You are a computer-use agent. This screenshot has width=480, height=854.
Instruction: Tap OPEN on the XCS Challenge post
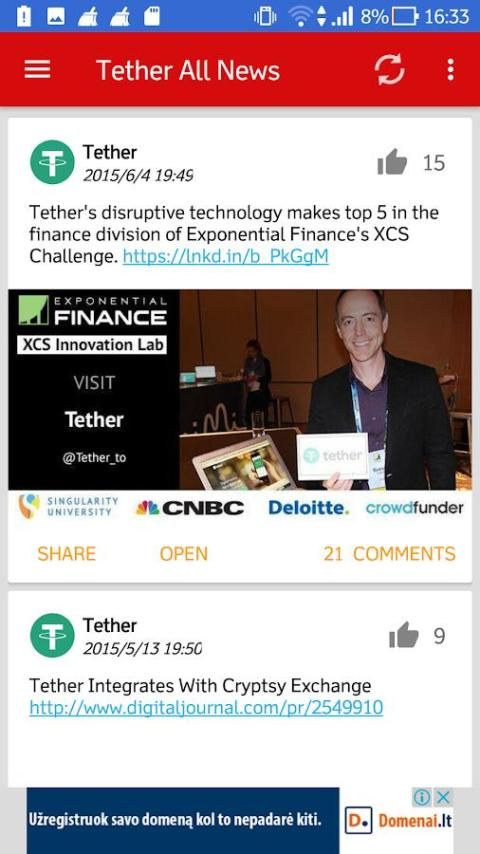point(184,554)
